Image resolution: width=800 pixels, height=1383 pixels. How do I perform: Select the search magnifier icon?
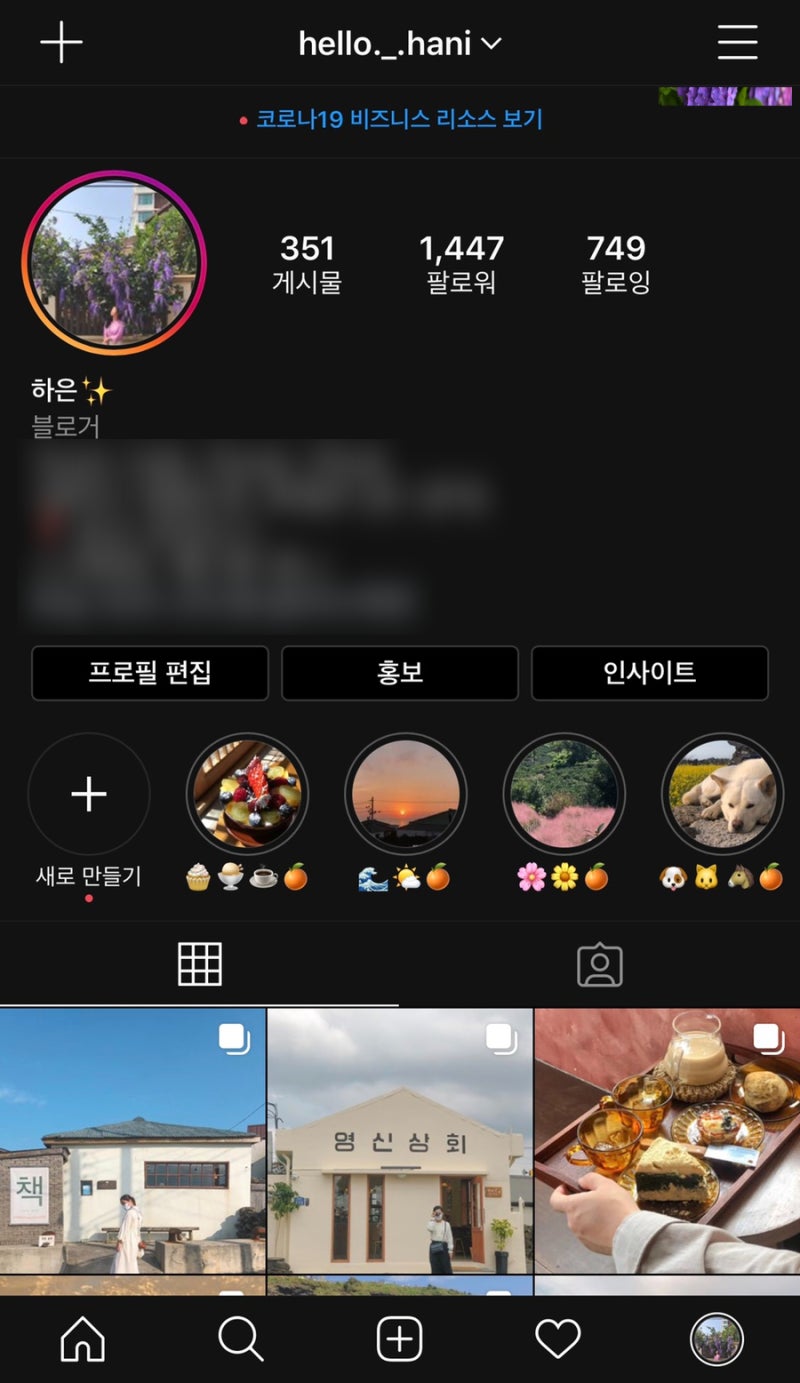pyautogui.click(x=240, y=1337)
